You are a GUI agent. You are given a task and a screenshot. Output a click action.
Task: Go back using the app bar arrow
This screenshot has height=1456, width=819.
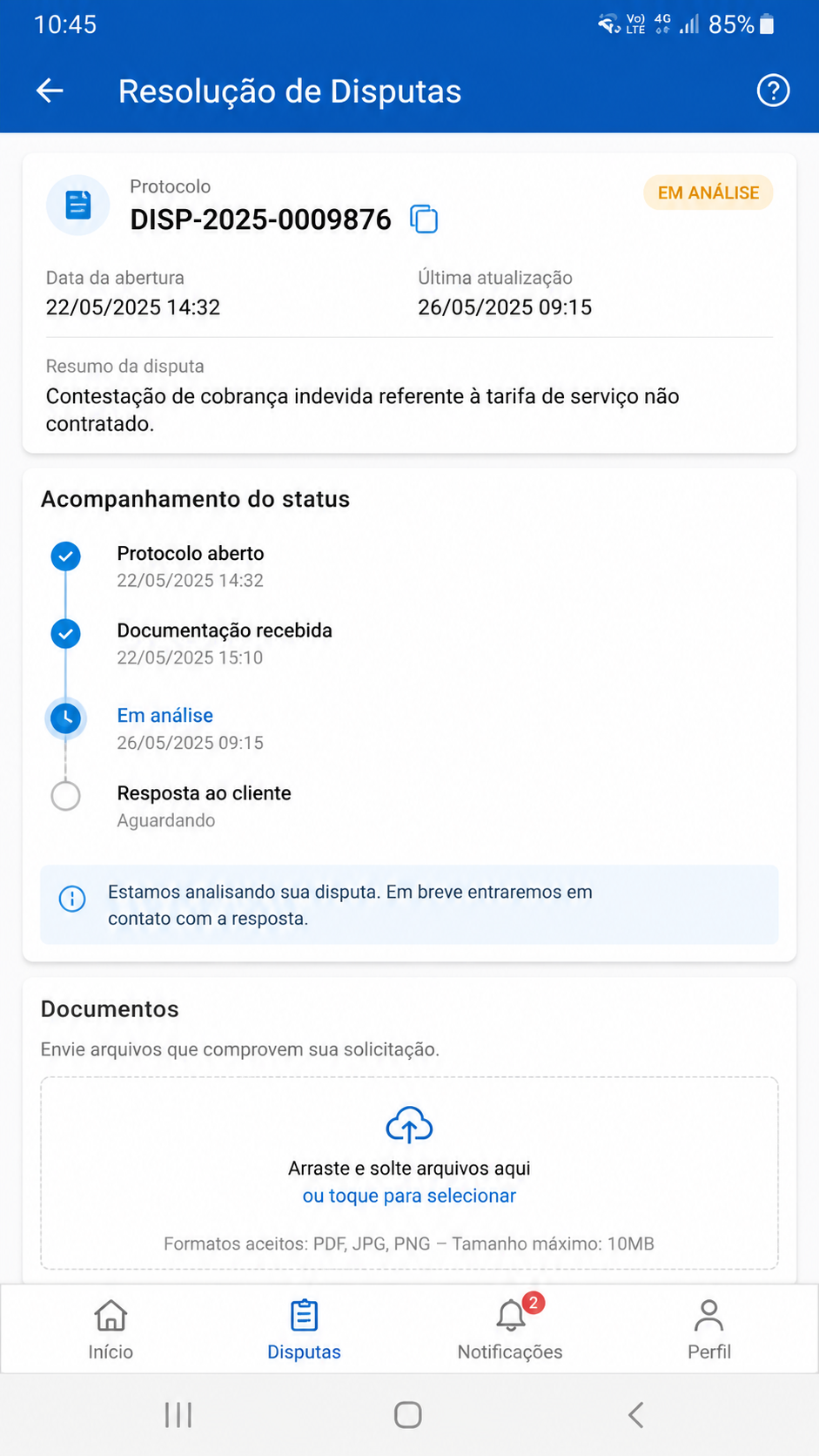coord(50,91)
